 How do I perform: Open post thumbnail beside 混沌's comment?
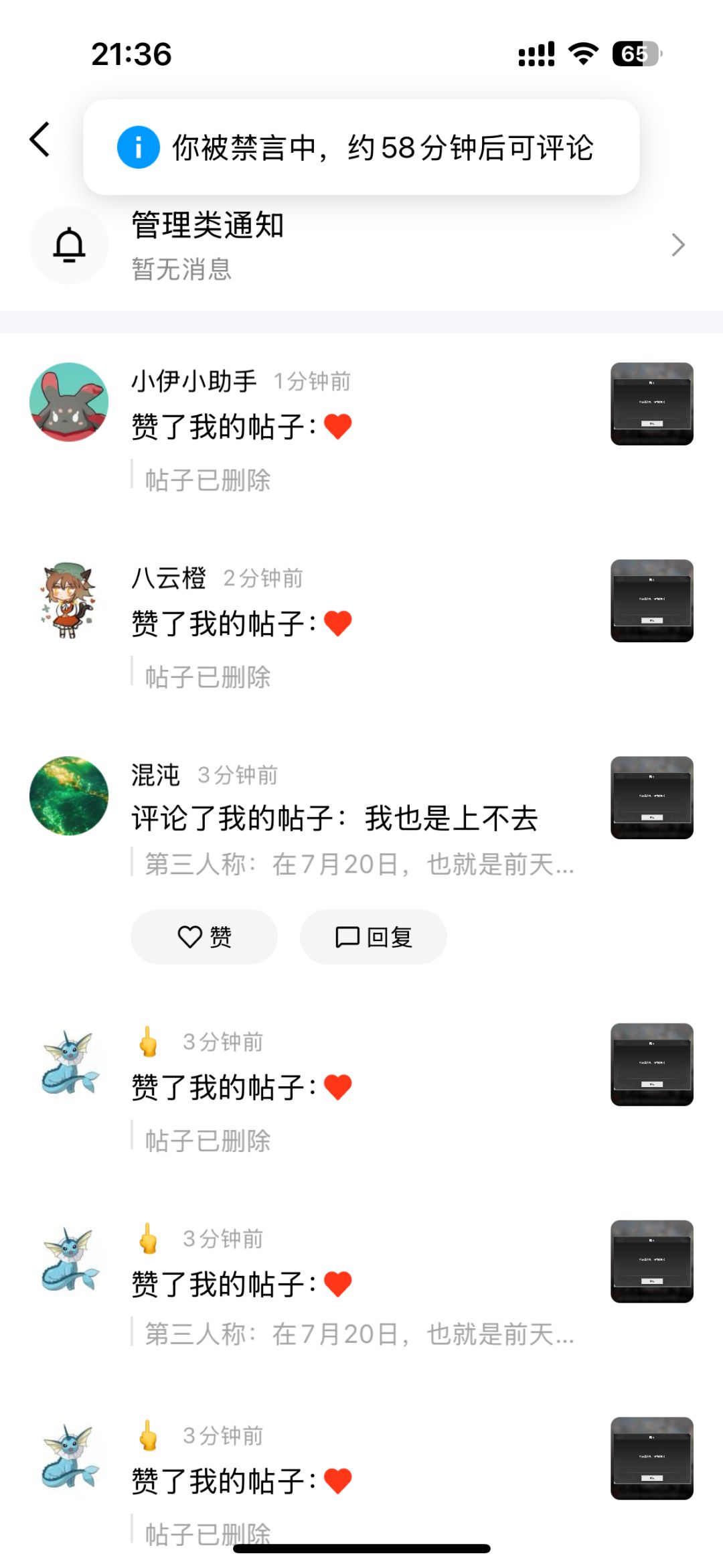[x=651, y=798]
